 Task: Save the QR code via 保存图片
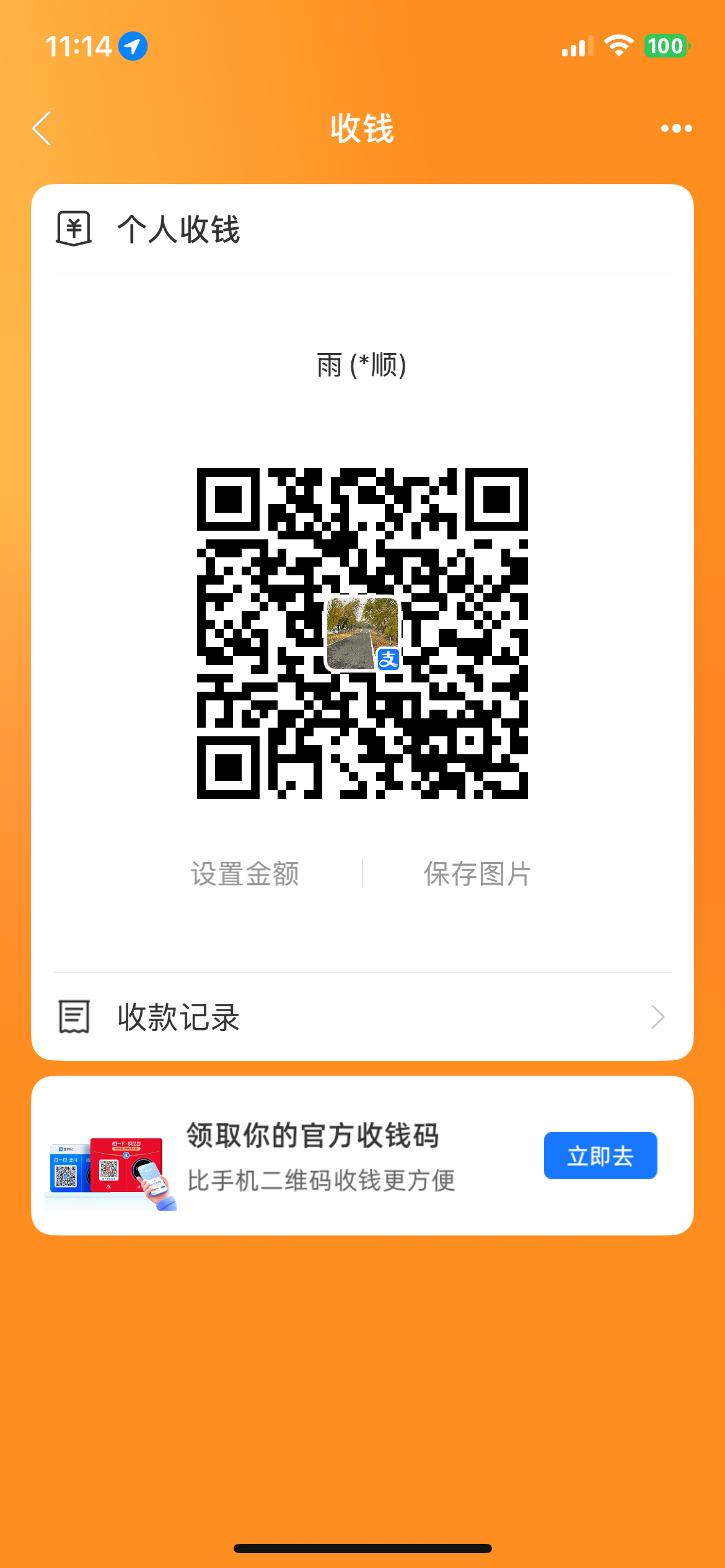tap(477, 874)
